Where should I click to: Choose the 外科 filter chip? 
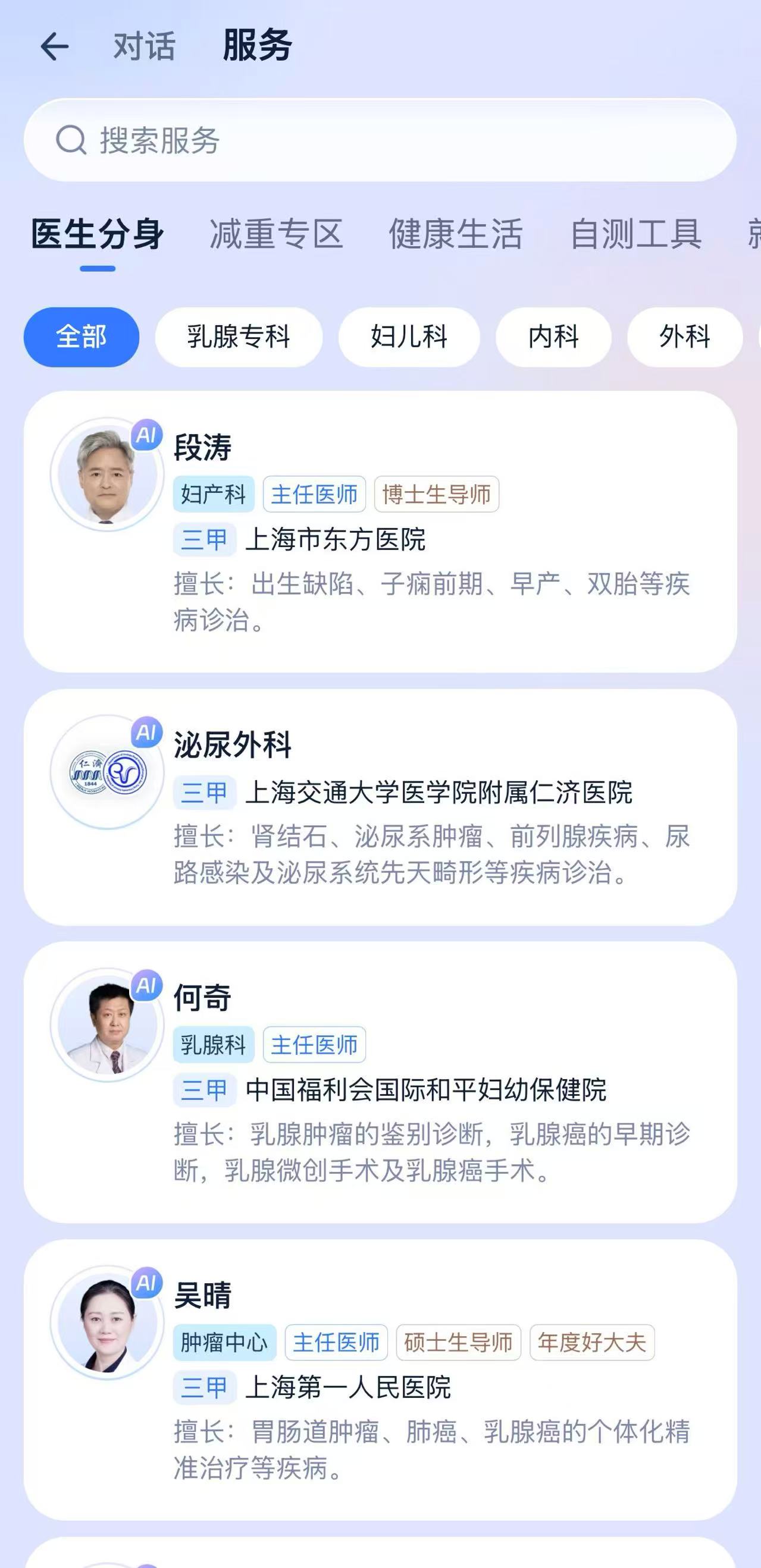684,337
